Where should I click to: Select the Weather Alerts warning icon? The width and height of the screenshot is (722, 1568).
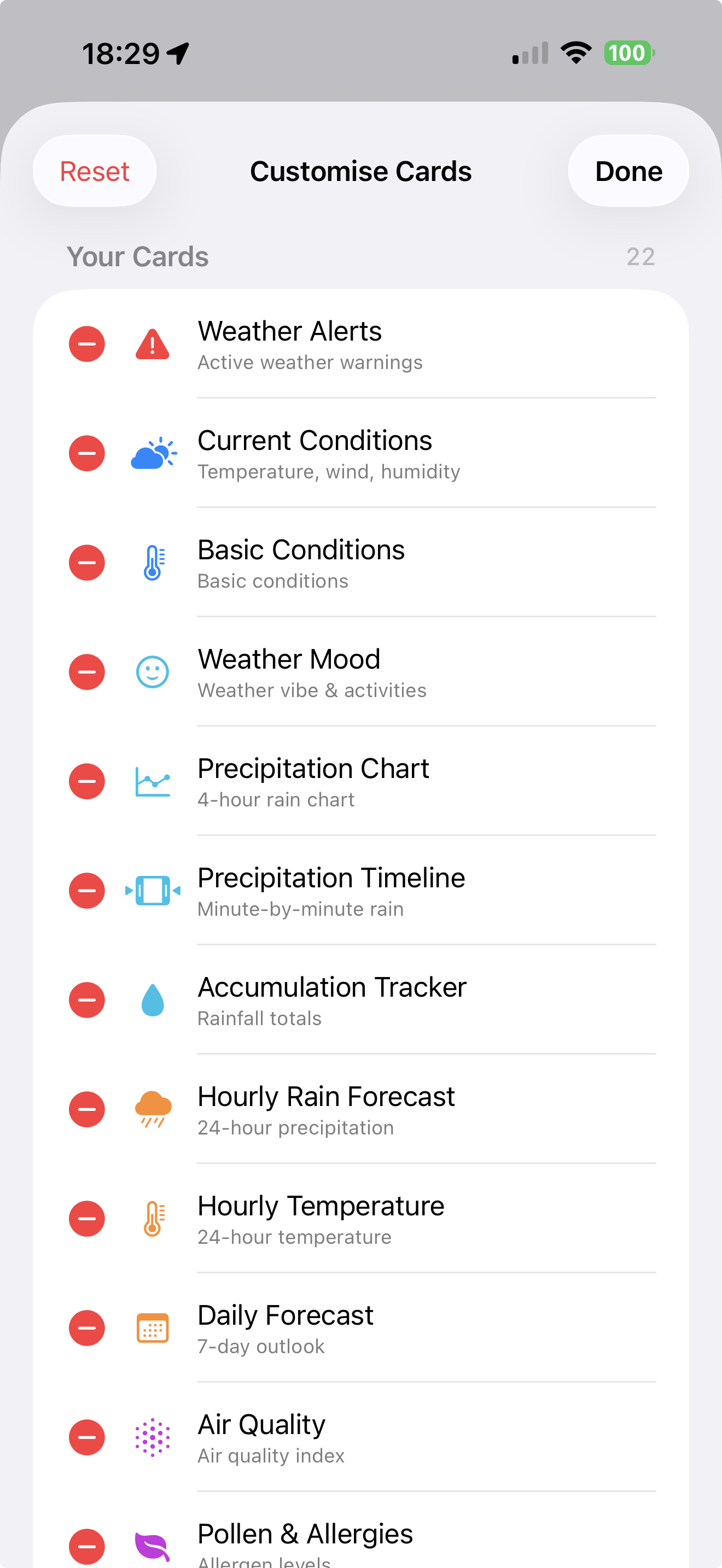coord(153,344)
